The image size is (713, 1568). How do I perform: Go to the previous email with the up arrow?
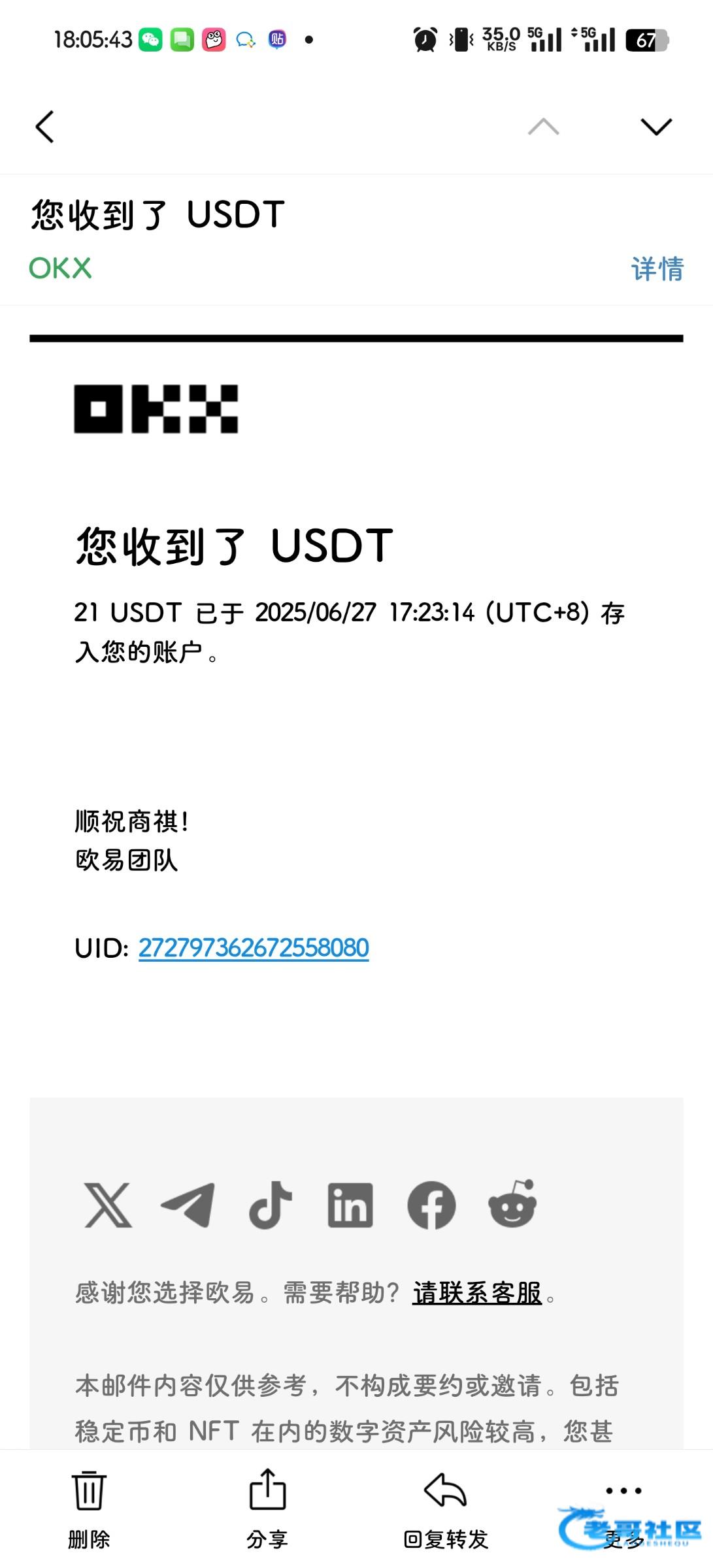[x=544, y=127]
